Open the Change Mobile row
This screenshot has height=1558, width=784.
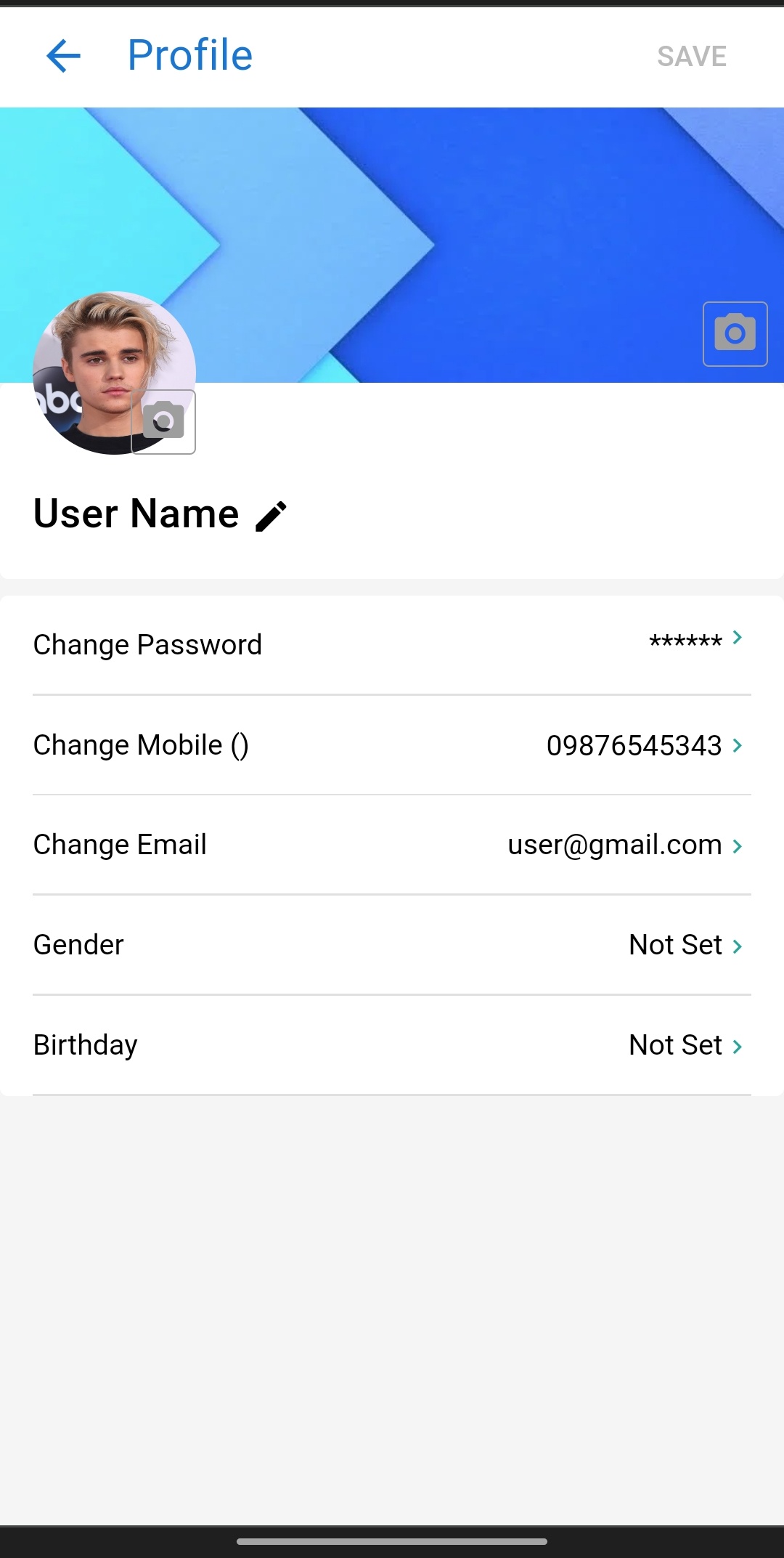click(x=392, y=745)
